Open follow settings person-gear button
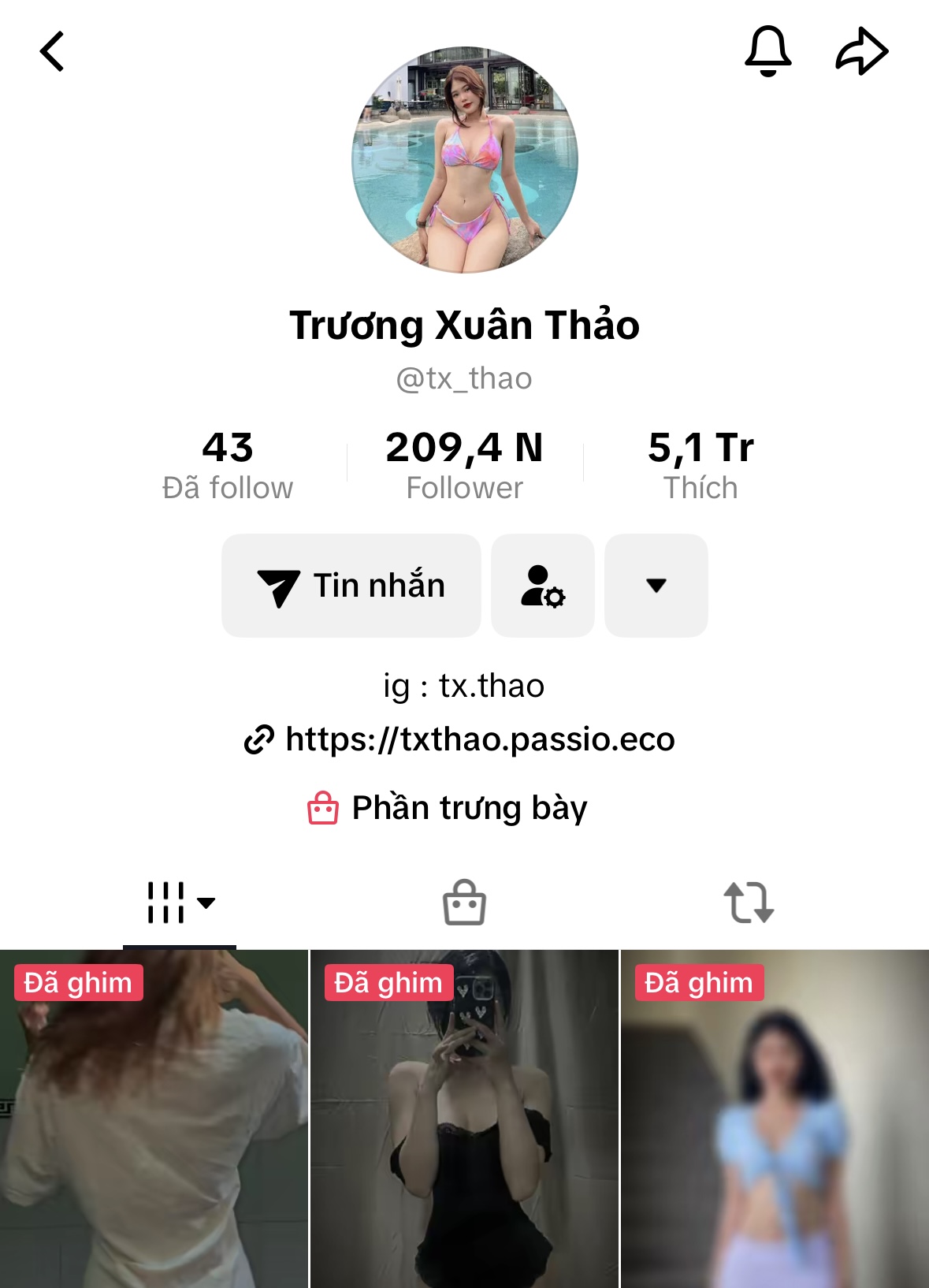The image size is (929, 1288). [543, 586]
